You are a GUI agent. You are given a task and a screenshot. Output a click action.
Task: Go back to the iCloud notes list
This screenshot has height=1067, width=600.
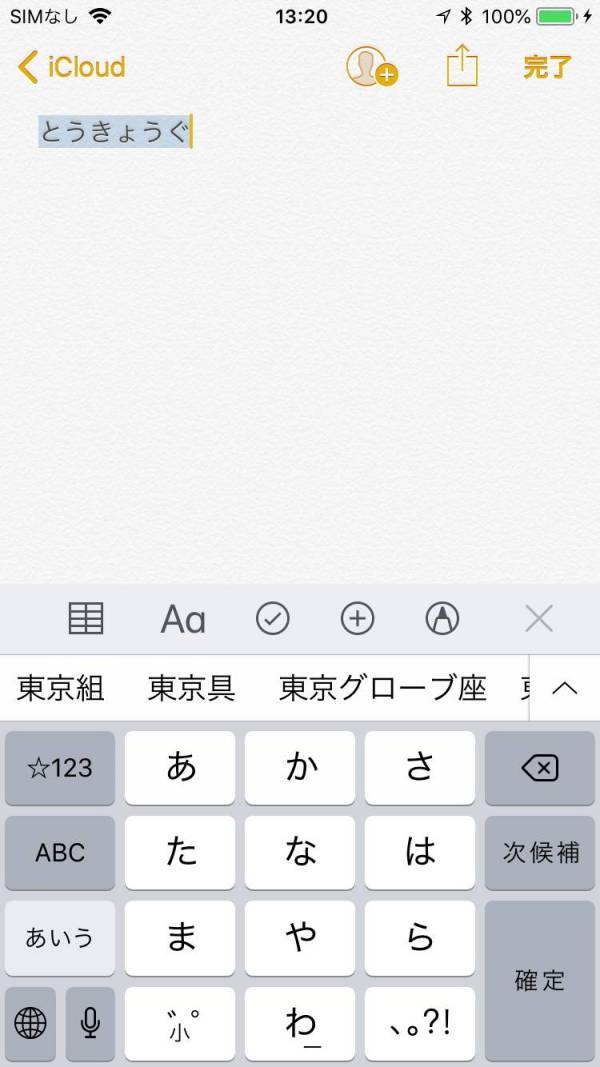click(x=72, y=67)
